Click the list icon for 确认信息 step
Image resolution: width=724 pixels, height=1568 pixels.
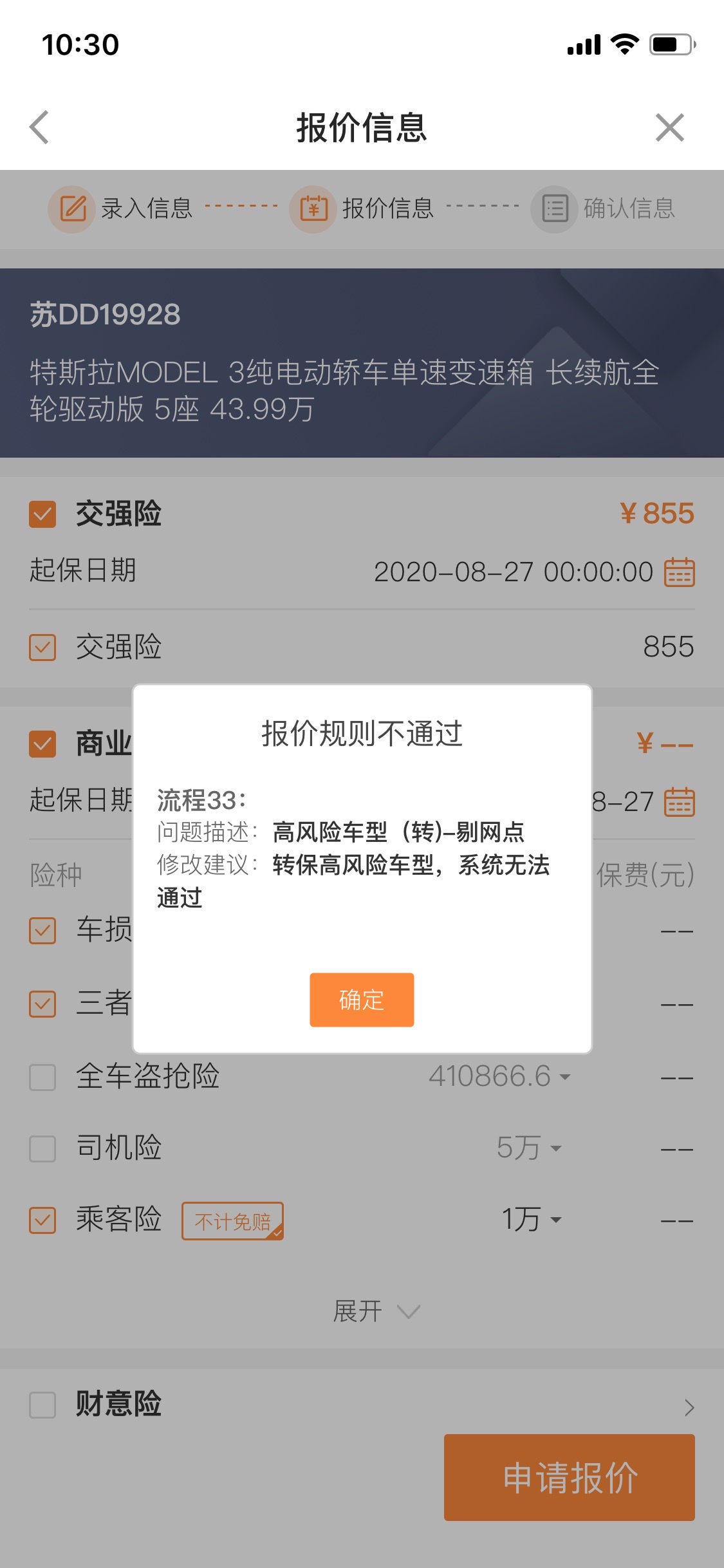pyautogui.click(x=553, y=208)
